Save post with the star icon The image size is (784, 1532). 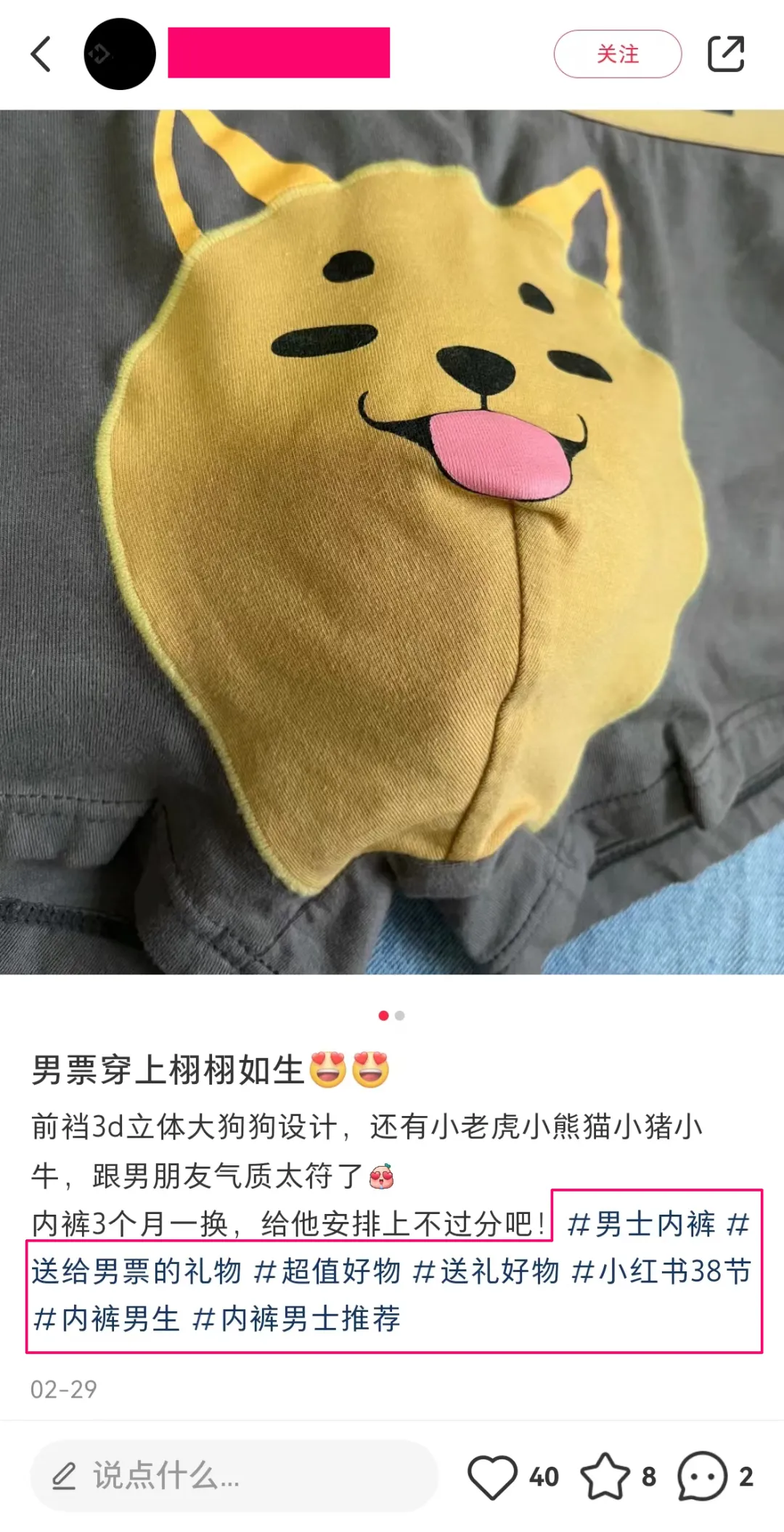[x=605, y=1476]
